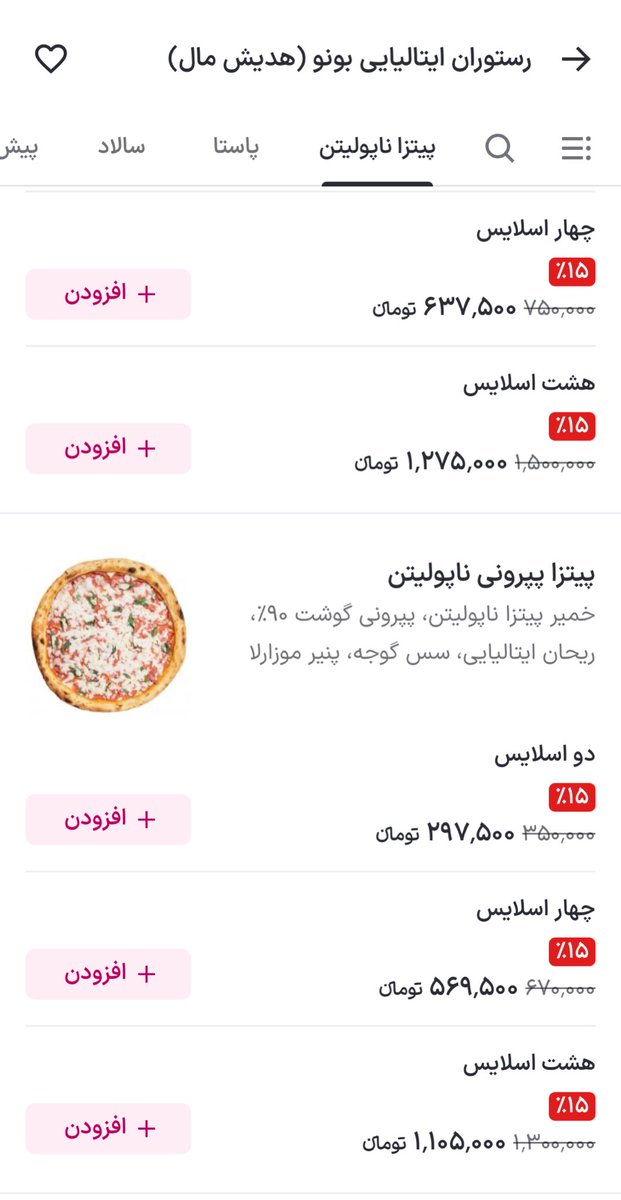The image size is (621, 1200).
Task: Search the restaurant menu
Action: click(499, 149)
